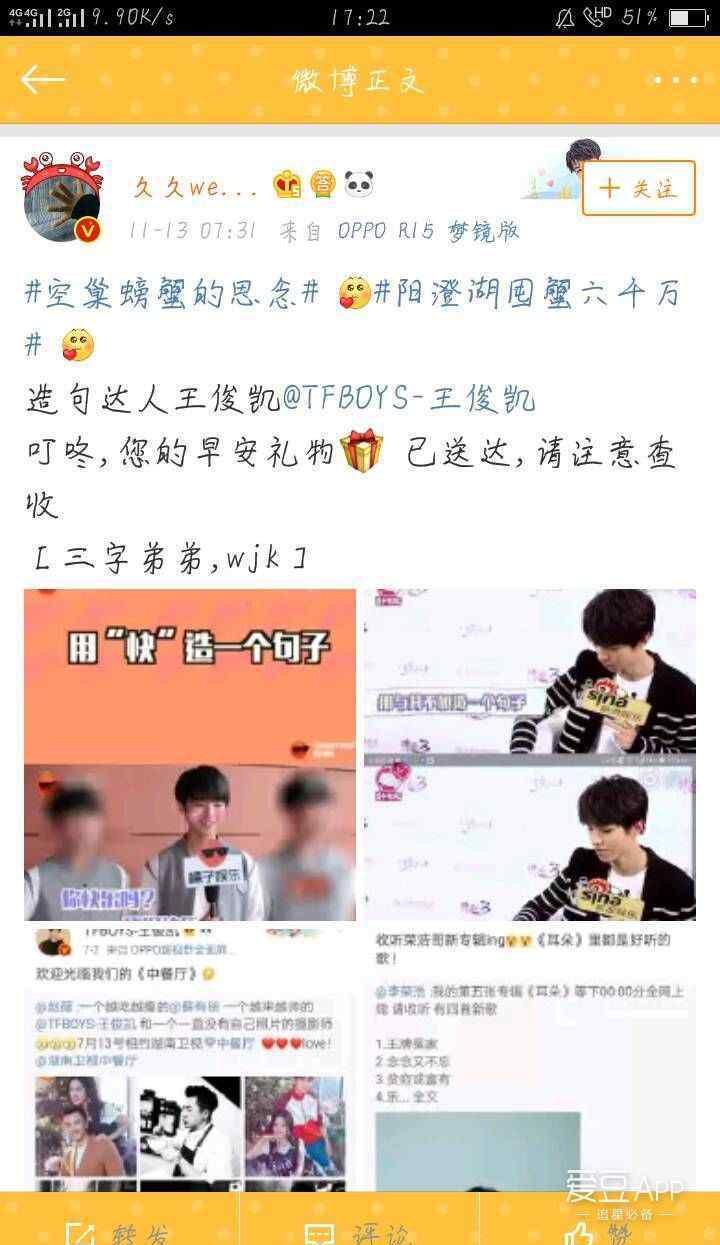
Task: Open the three-dot overflow menu
Action: (x=675, y=80)
